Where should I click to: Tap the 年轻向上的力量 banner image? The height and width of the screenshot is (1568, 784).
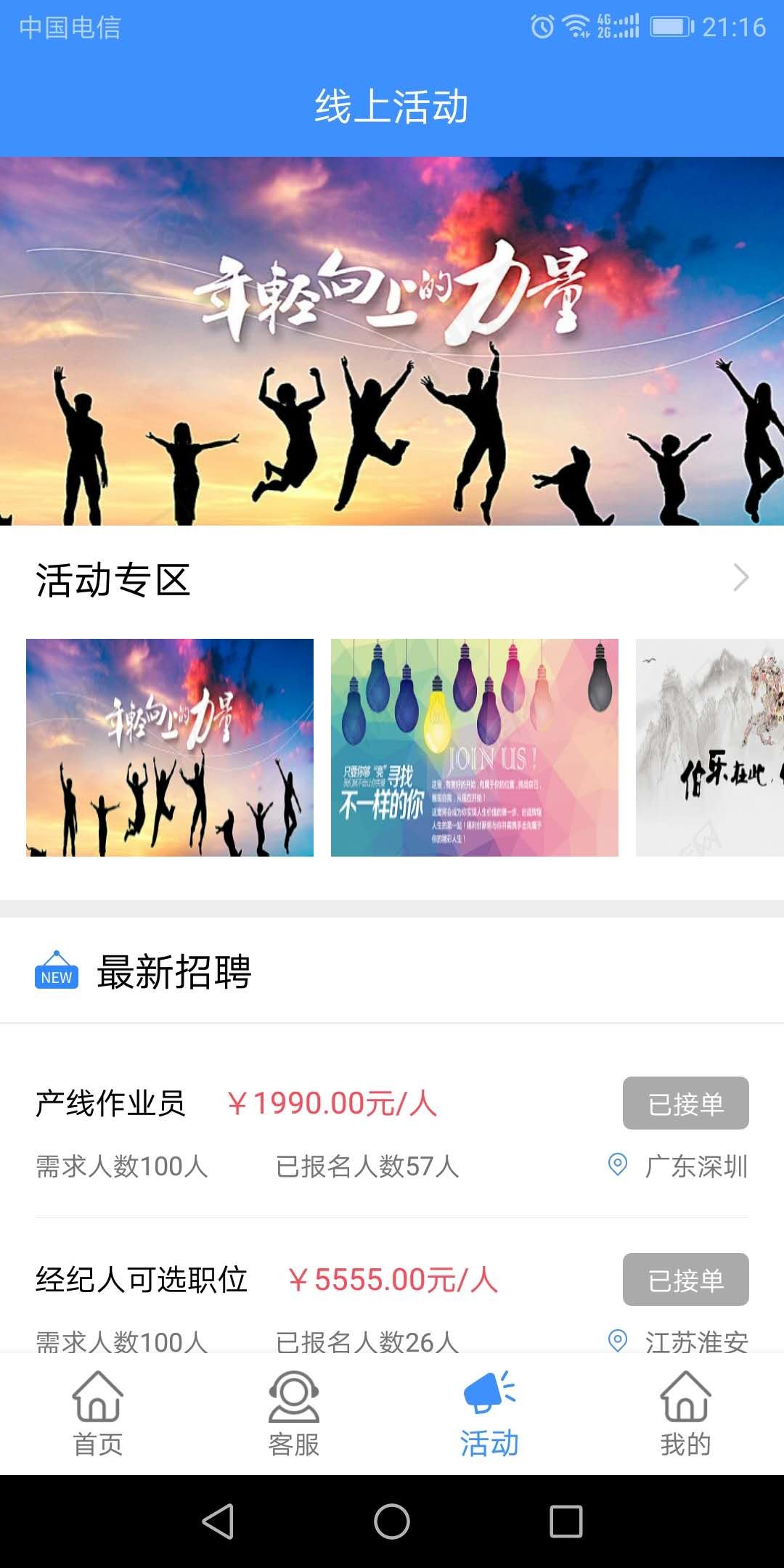[392, 341]
